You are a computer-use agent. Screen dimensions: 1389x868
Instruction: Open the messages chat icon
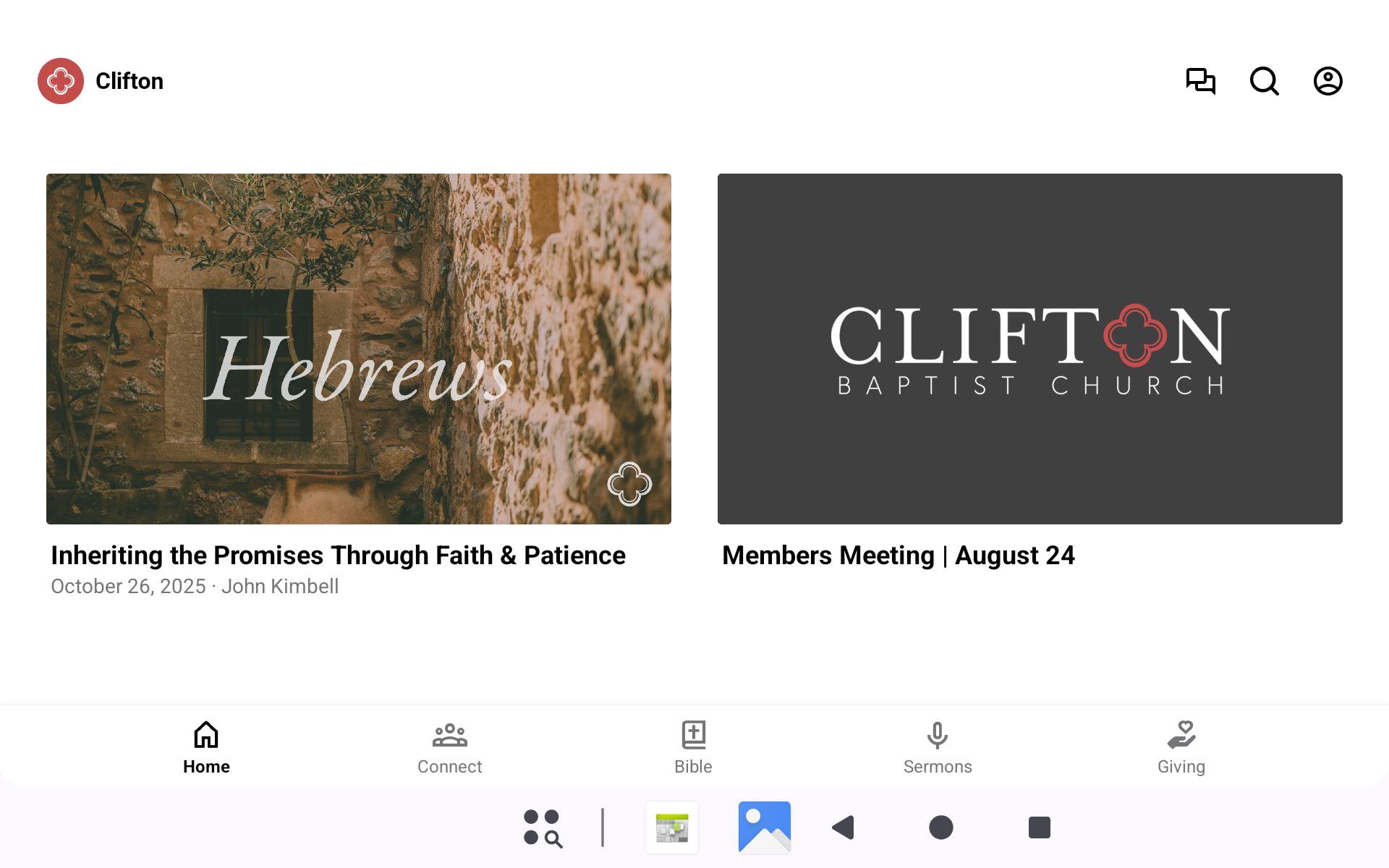[1200, 81]
